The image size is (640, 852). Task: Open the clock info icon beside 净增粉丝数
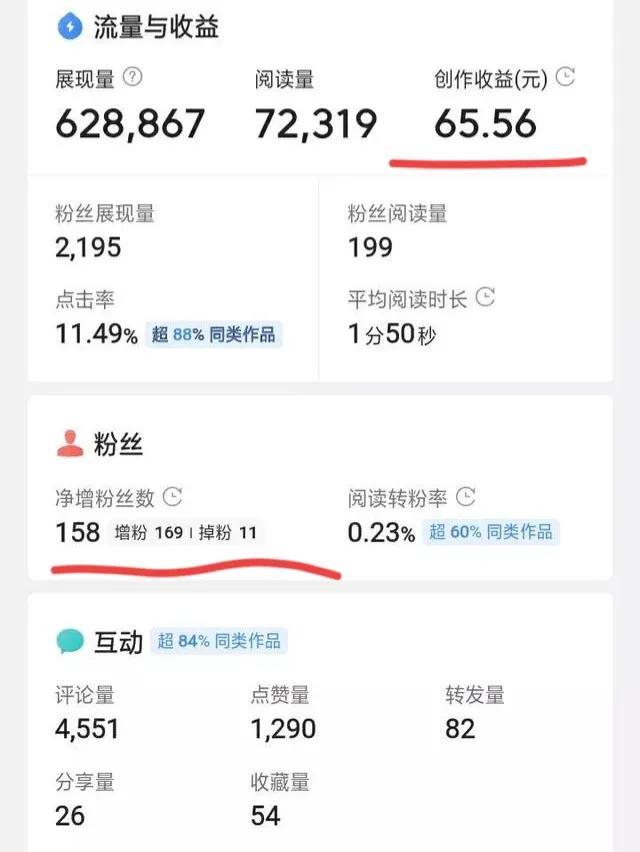(x=173, y=496)
